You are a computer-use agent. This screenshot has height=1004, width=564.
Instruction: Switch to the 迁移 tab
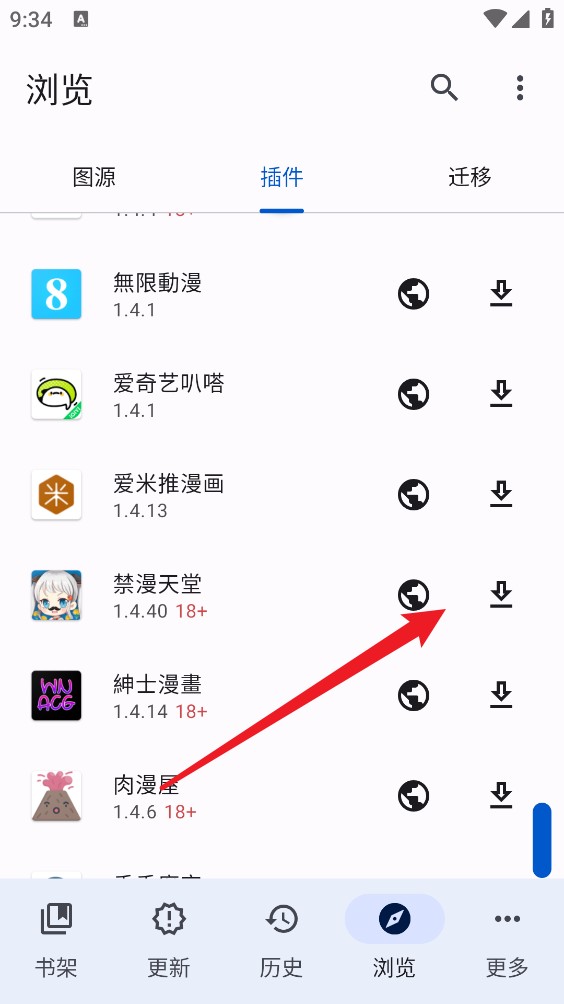click(470, 177)
